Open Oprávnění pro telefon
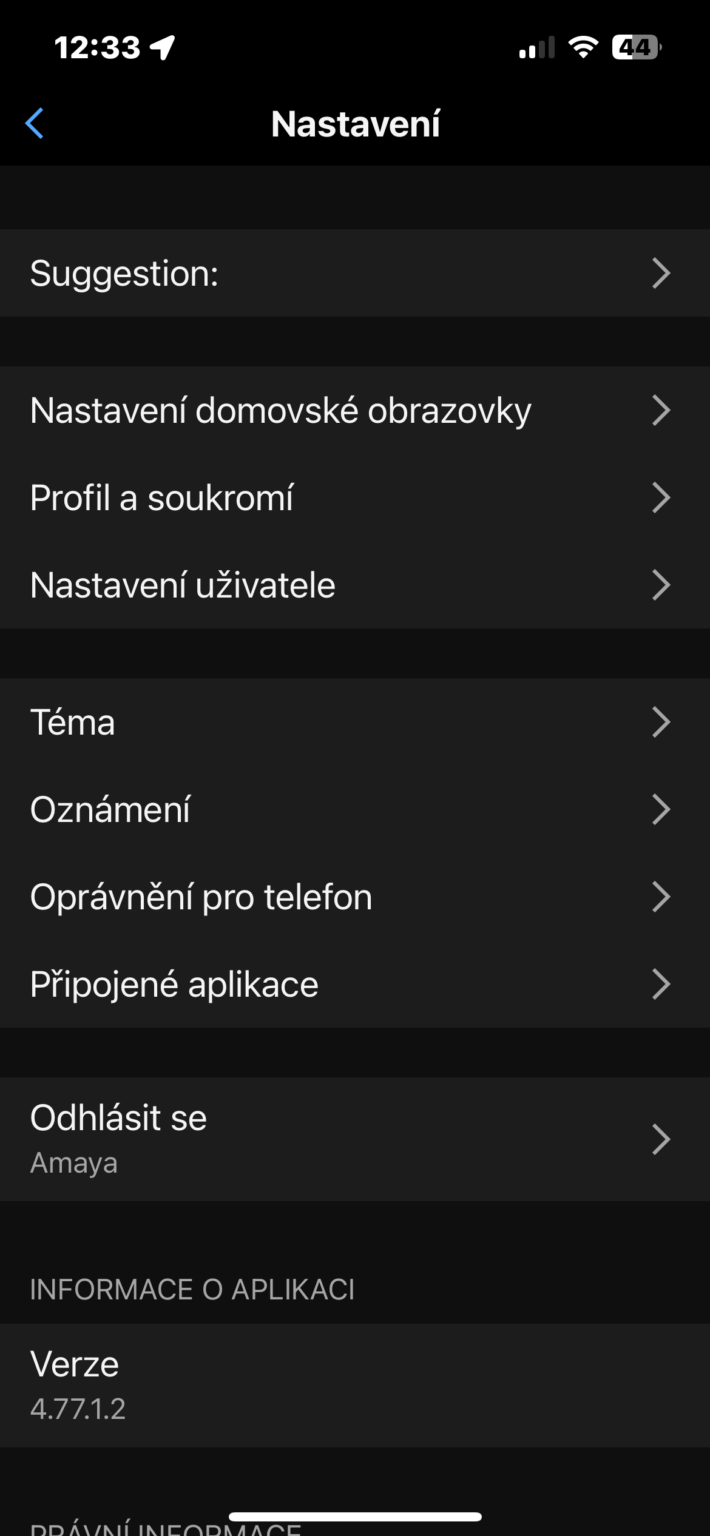 click(x=355, y=897)
